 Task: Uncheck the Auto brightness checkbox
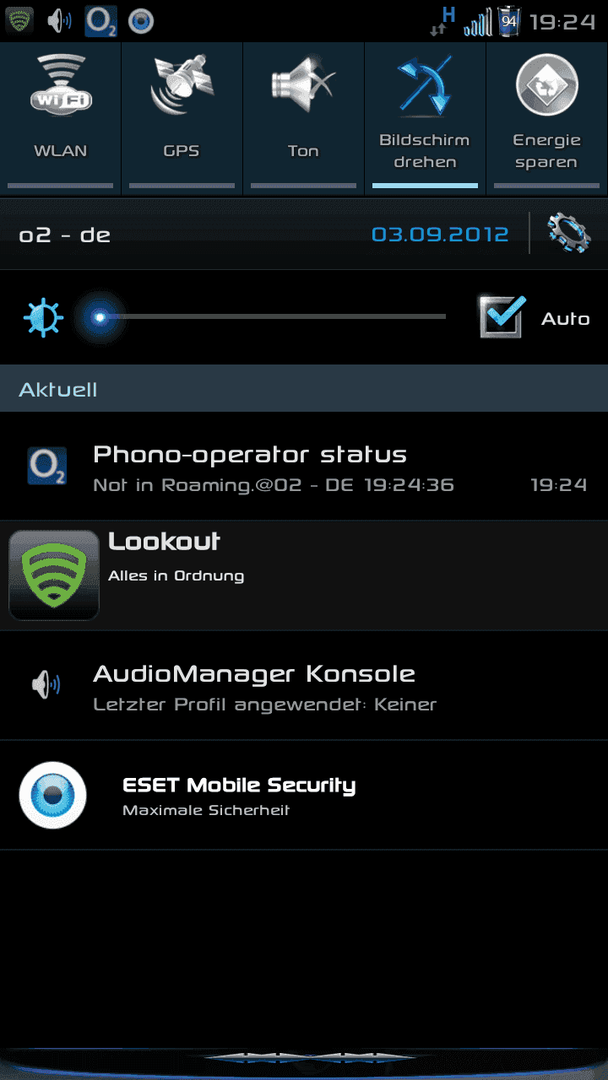pyautogui.click(x=503, y=317)
